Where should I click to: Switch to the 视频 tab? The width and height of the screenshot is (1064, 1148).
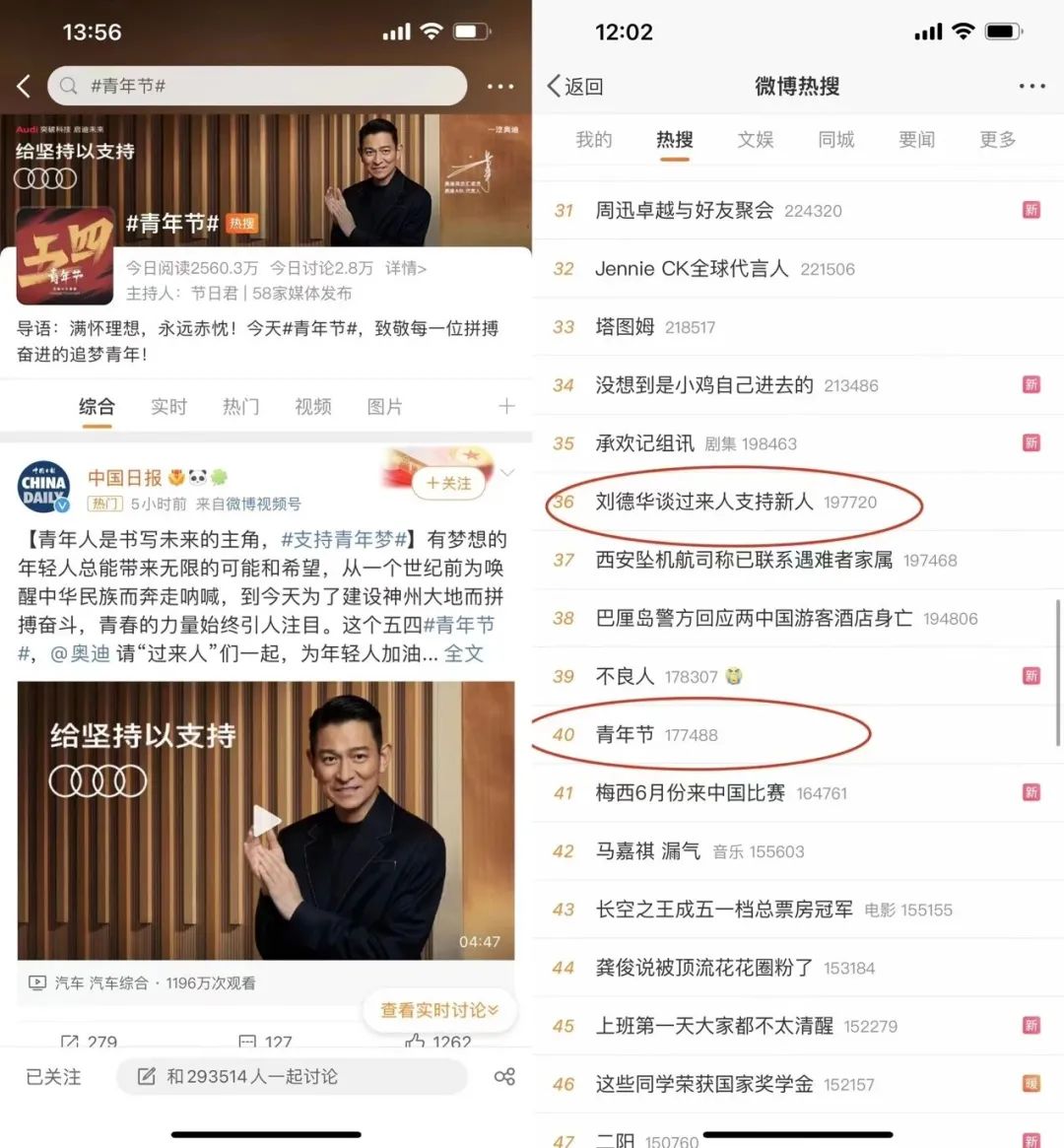click(312, 406)
